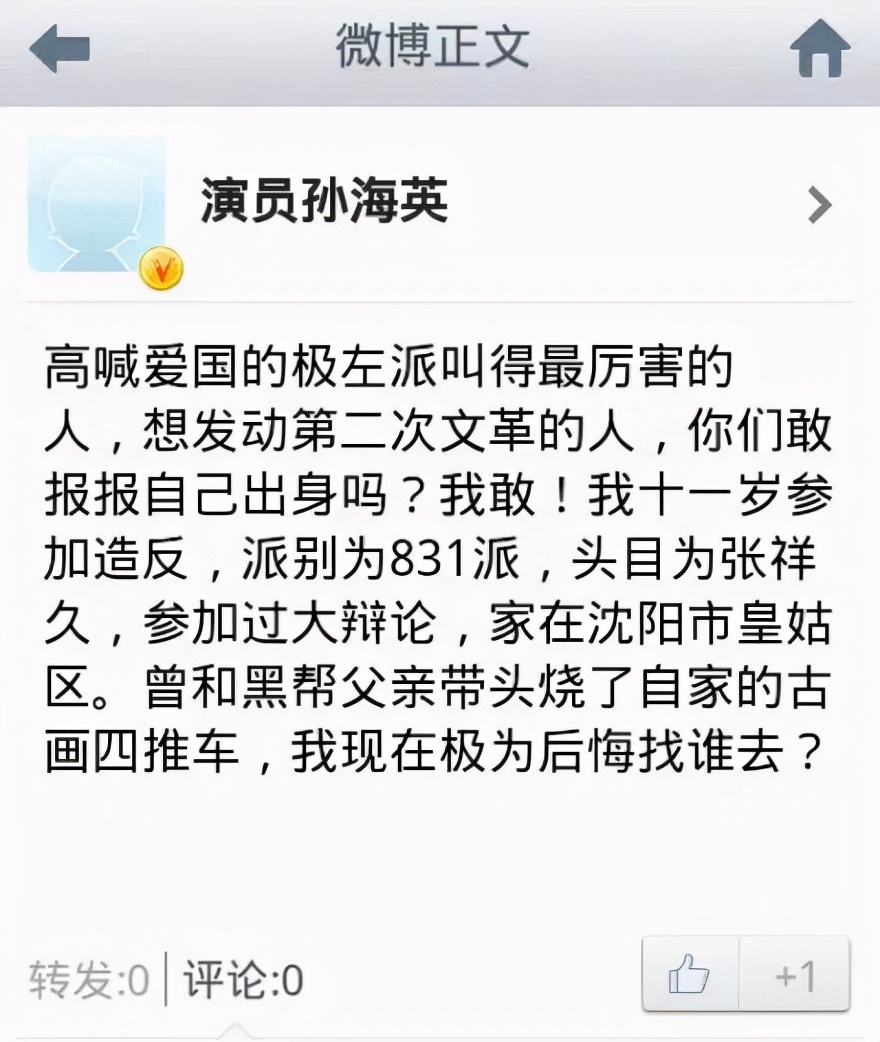Screen dimensions: 880x1042
Task: Open 演员孙海英's profile page
Action: tap(326, 198)
